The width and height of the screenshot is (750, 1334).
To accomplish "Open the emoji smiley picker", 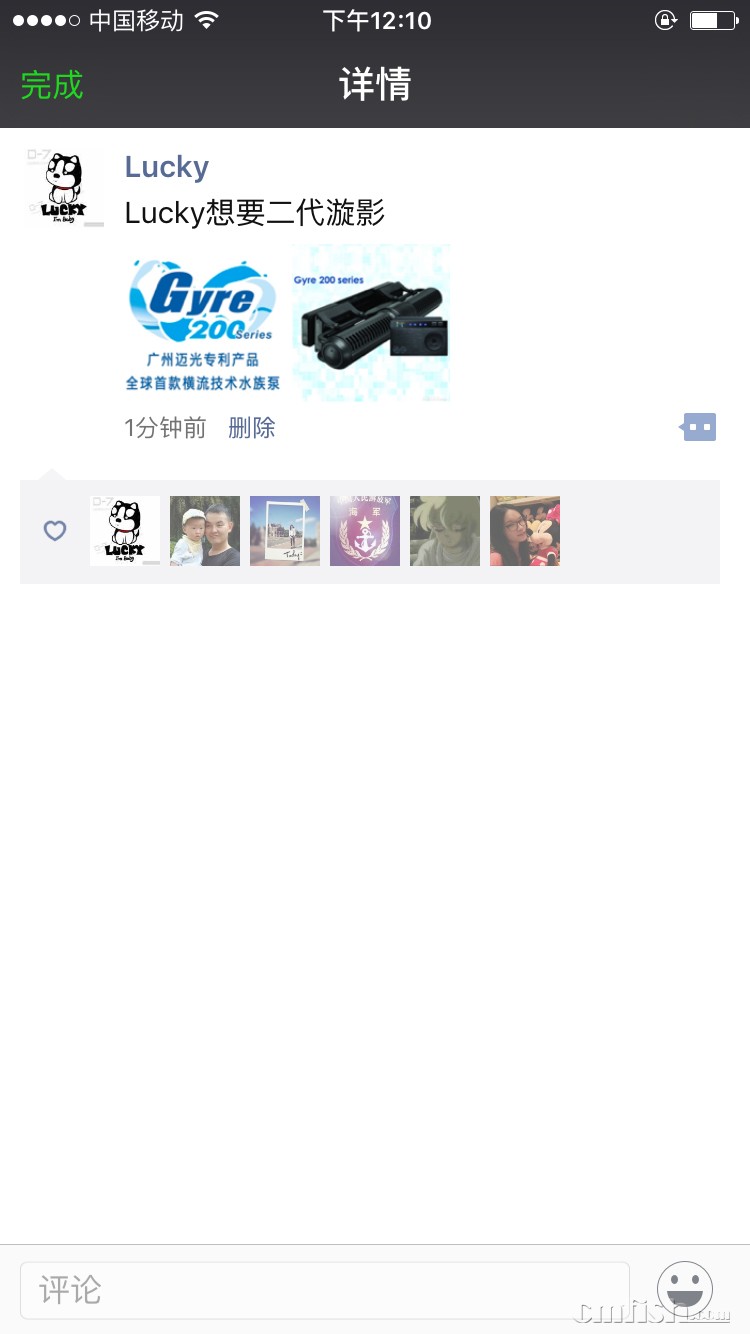I will pyautogui.click(x=685, y=1288).
